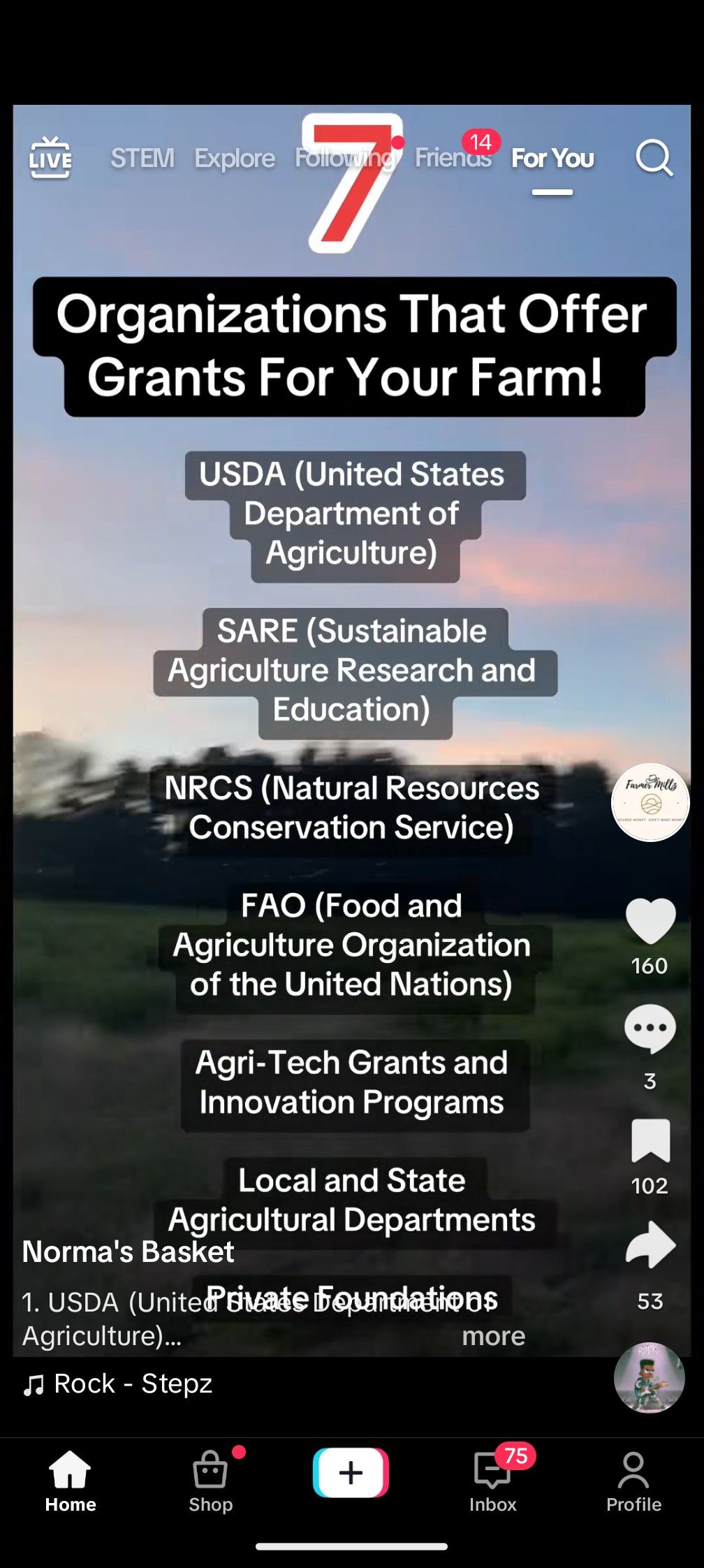Open the Friends tab
This screenshot has height=1568, width=704.
point(453,158)
